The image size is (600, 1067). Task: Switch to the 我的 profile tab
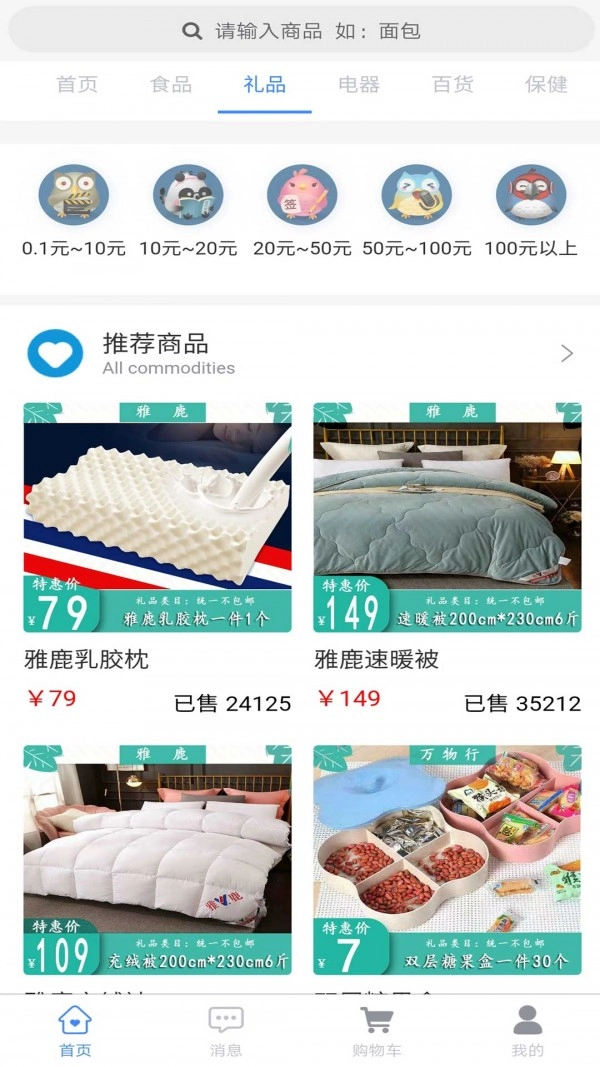tap(527, 1030)
